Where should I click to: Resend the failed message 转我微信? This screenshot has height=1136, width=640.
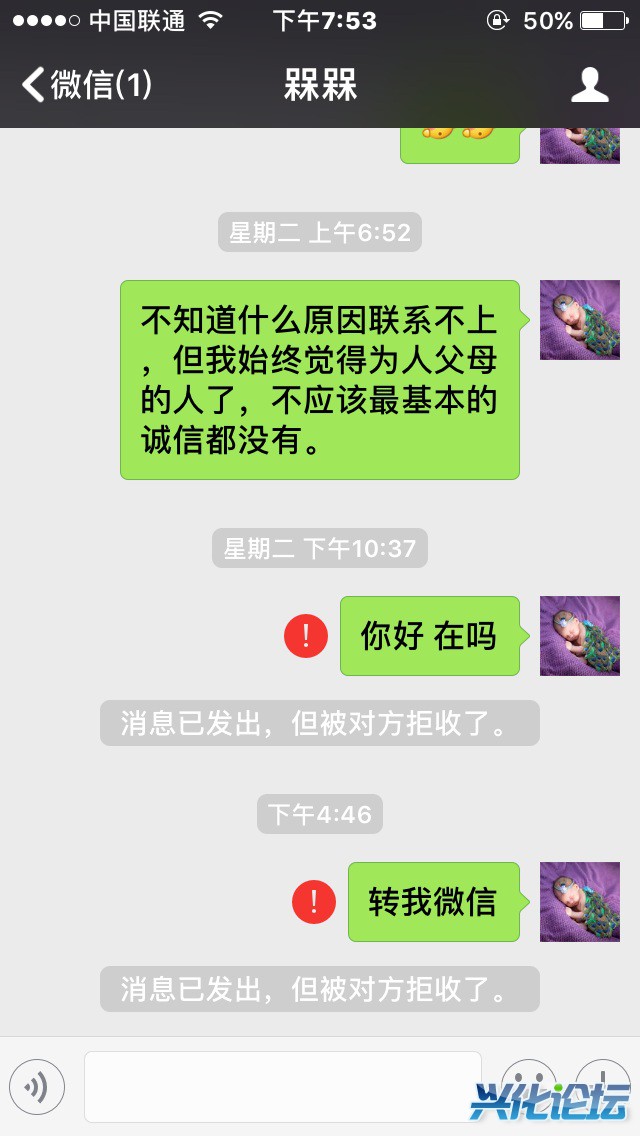314,902
